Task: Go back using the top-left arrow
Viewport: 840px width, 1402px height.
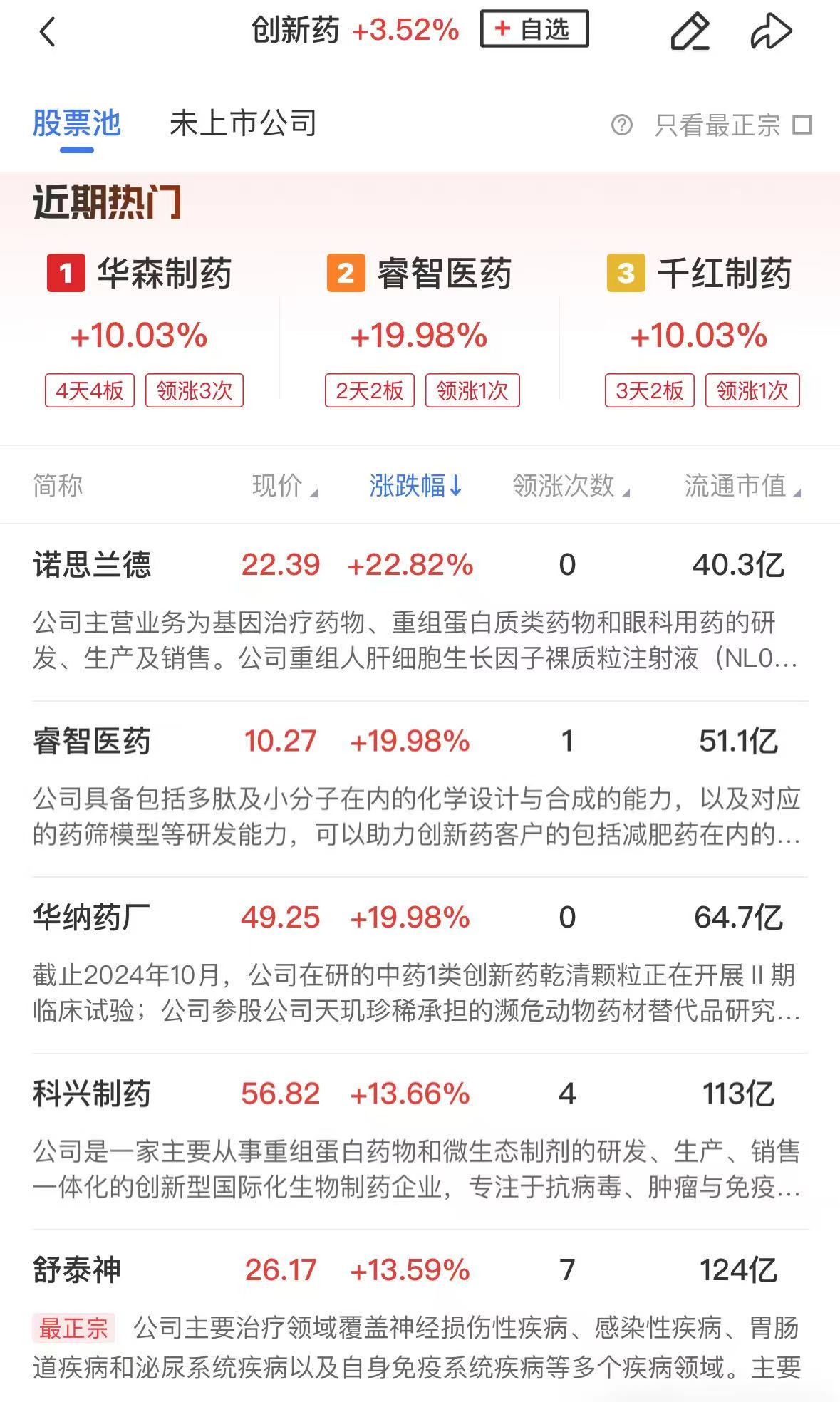Action: [x=47, y=32]
